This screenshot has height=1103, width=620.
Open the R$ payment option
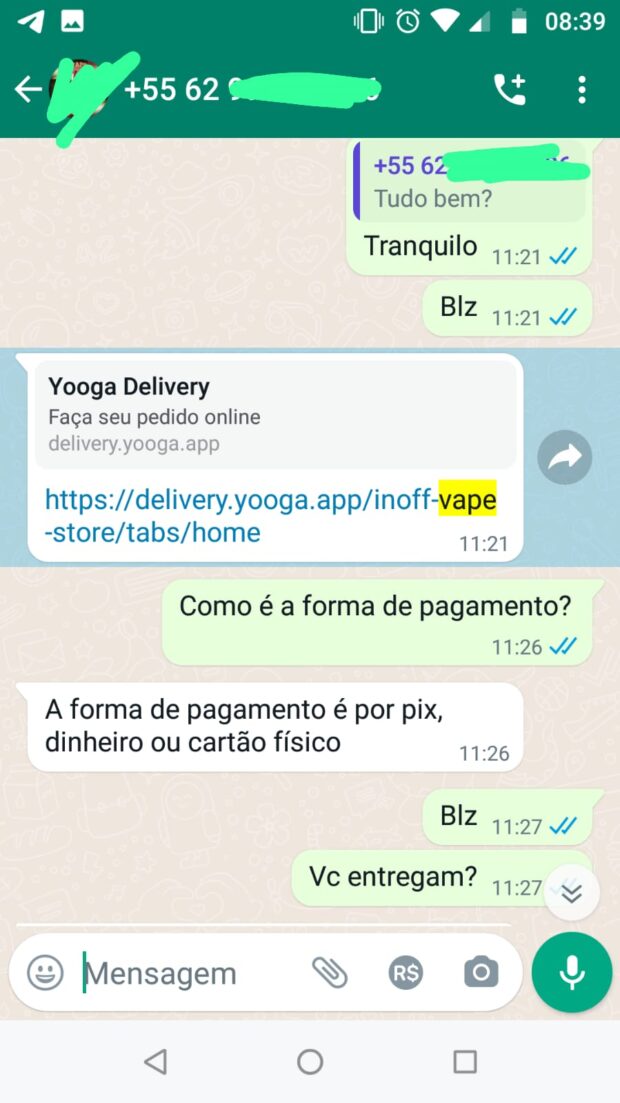coord(406,972)
